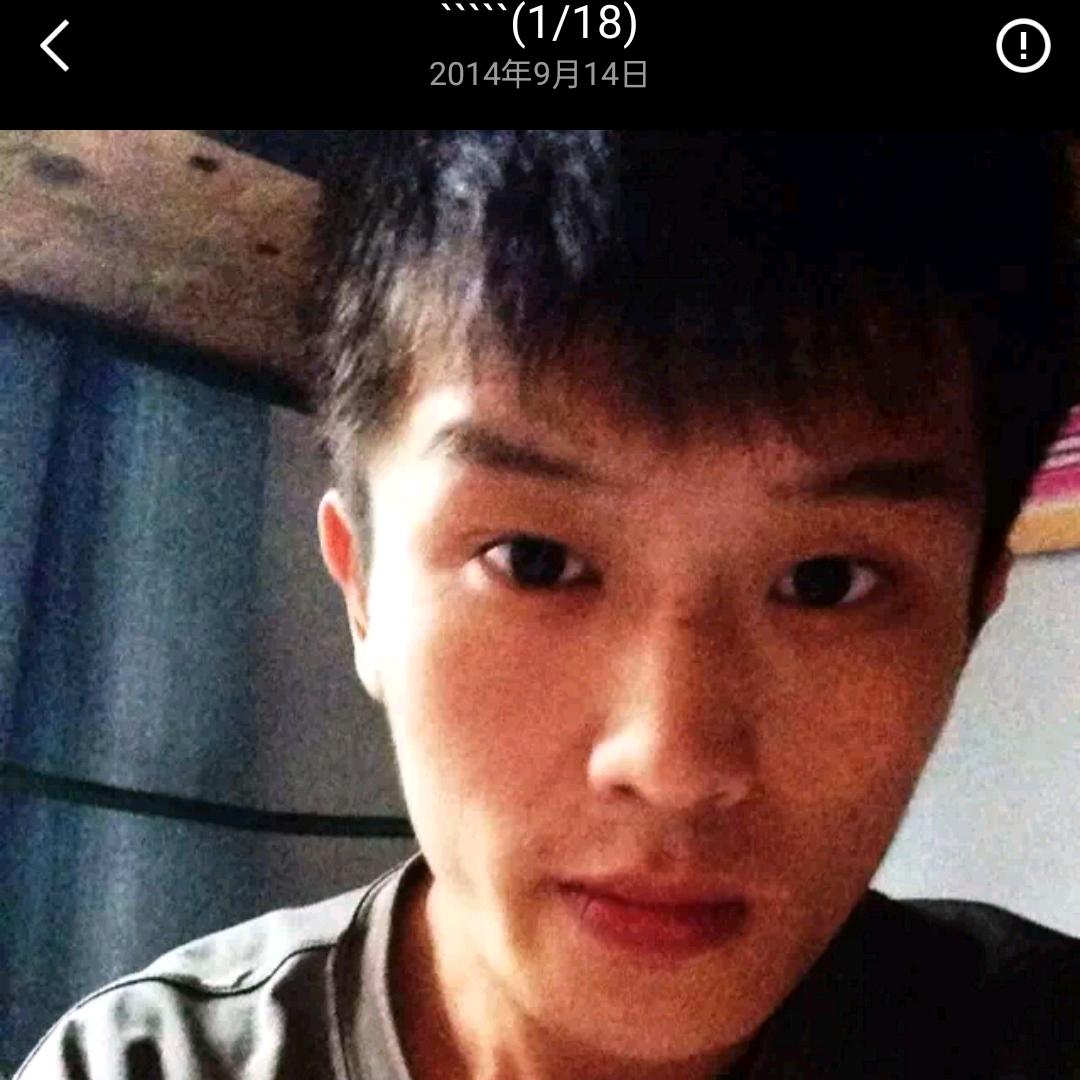The height and width of the screenshot is (1080, 1080).
Task: Go back using the top-left arrow
Action: (54, 45)
